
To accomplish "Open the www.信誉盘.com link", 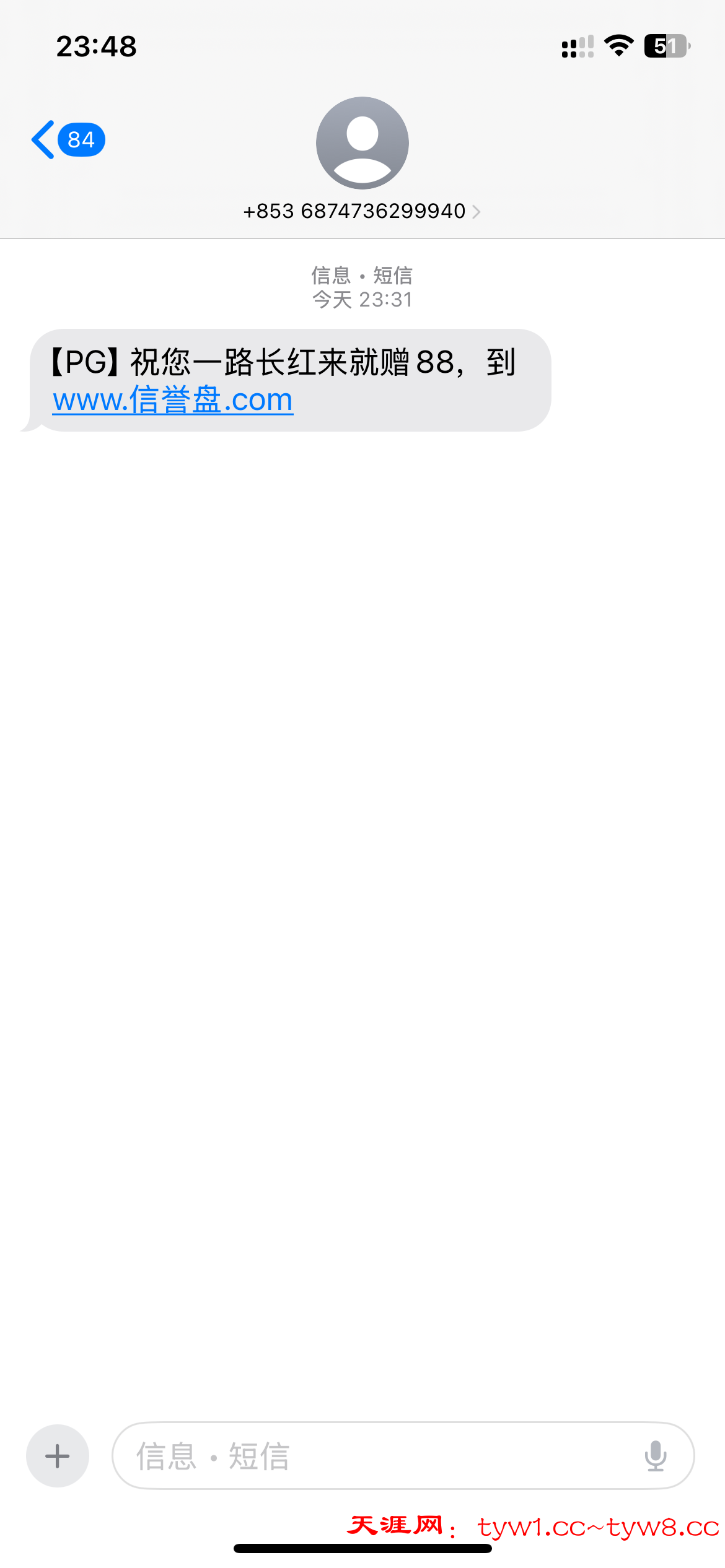I will tap(173, 401).
